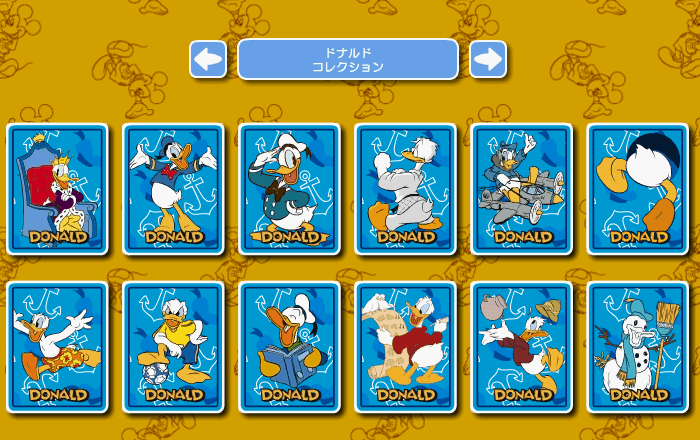Go to the previous collection with left arrow

208,60
